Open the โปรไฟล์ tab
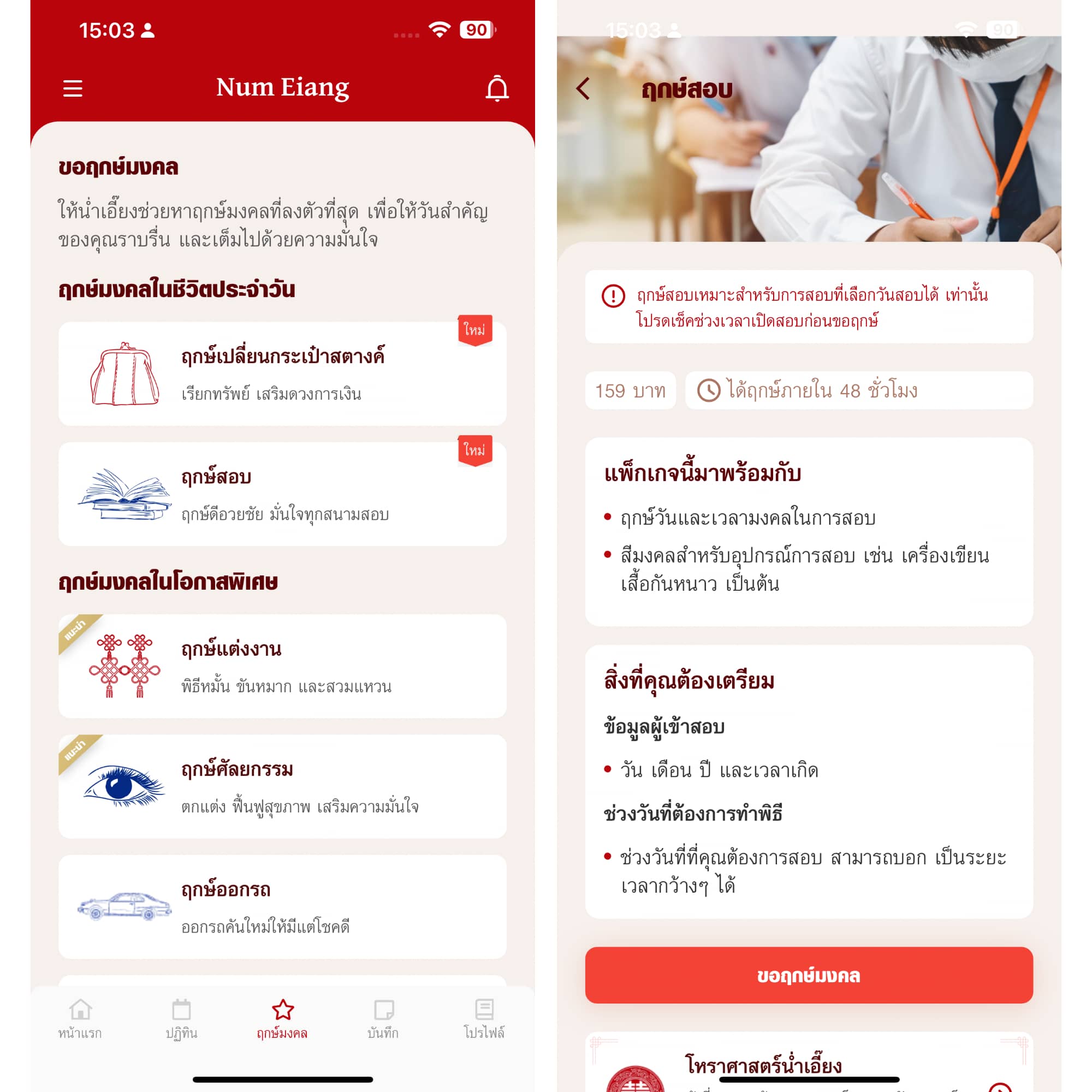1092x1092 pixels. click(x=484, y=1018)
